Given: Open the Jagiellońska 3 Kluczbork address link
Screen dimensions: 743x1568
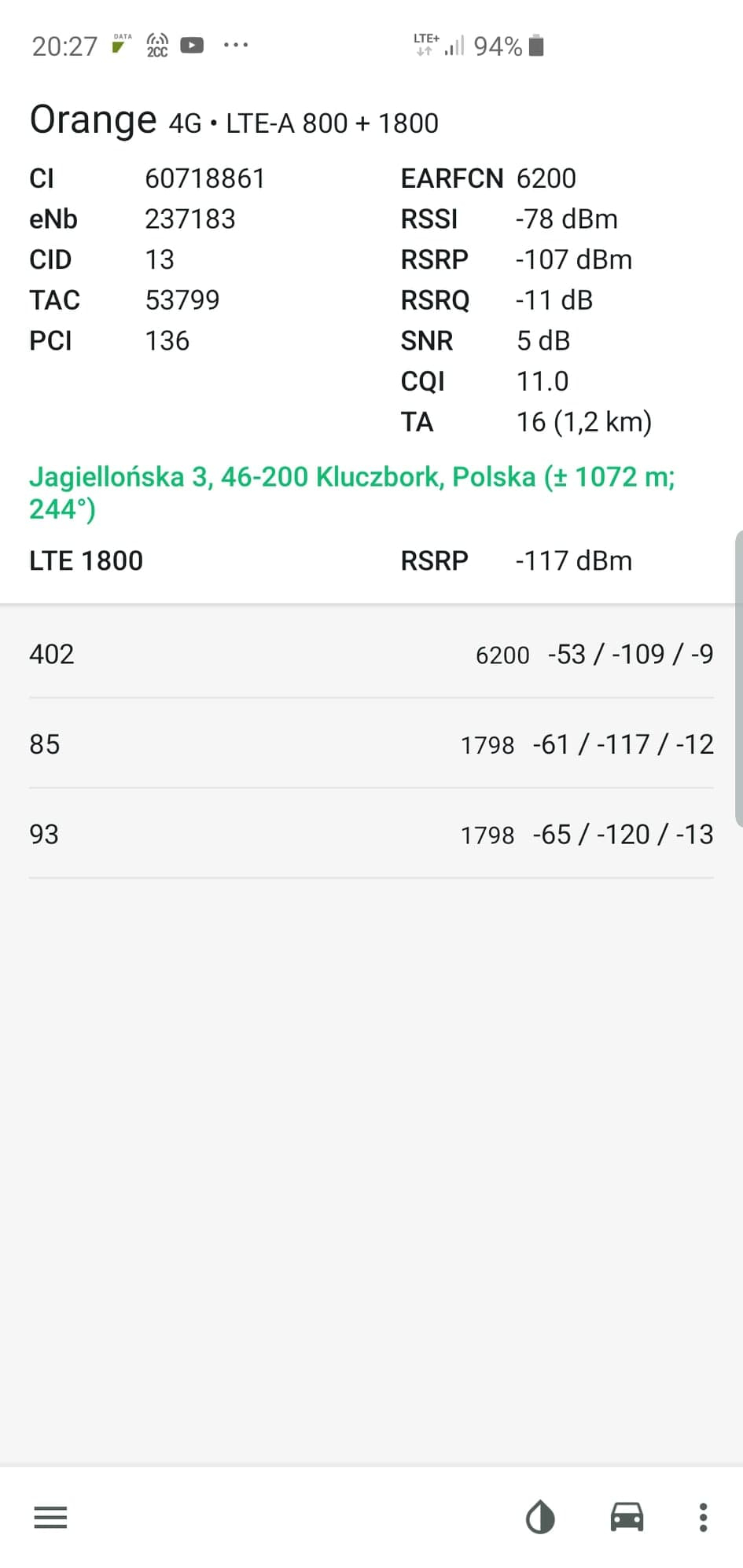Looking at the screenshot, I should (352, 493).
